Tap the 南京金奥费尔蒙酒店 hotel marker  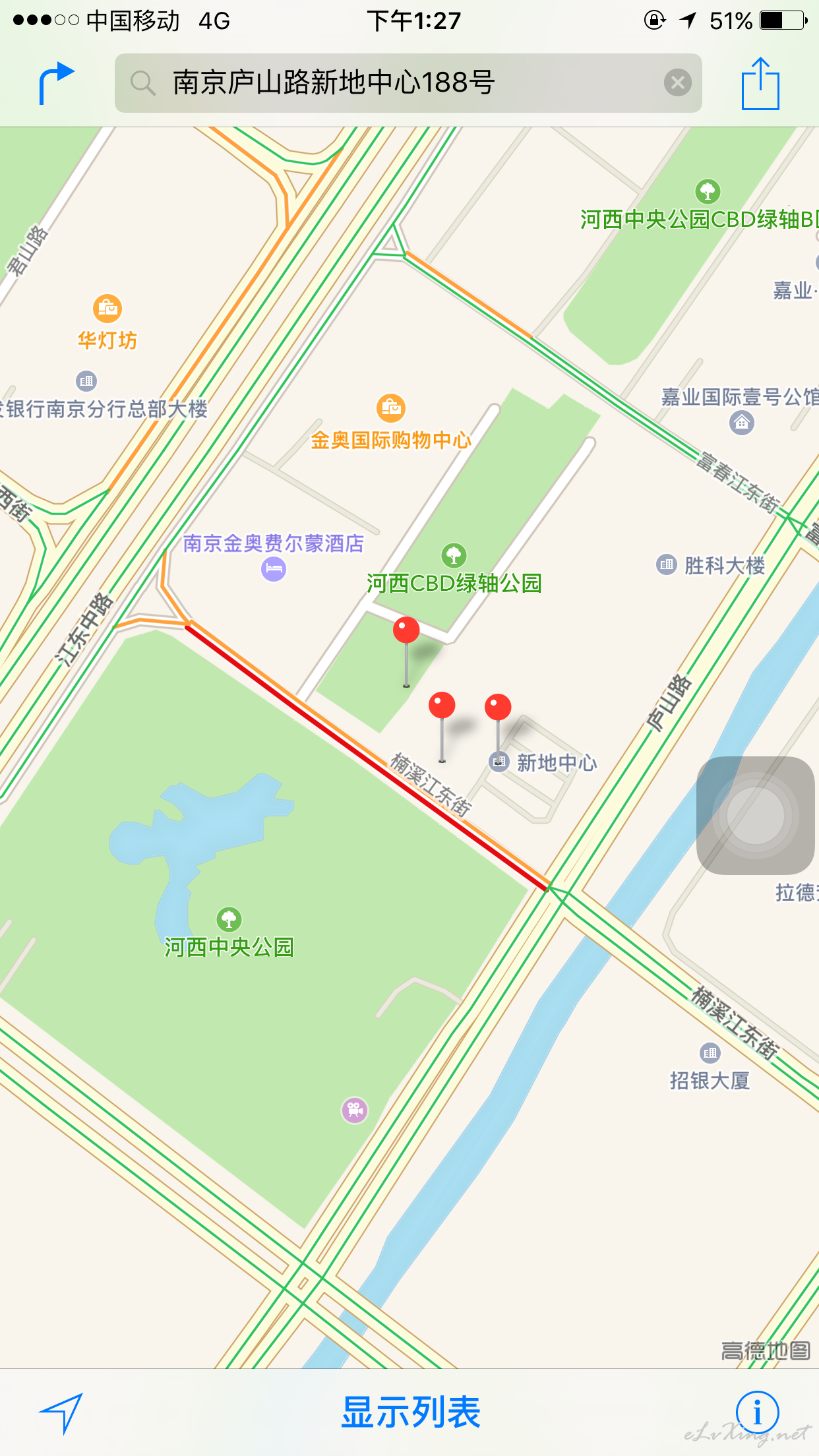point(274,568)
